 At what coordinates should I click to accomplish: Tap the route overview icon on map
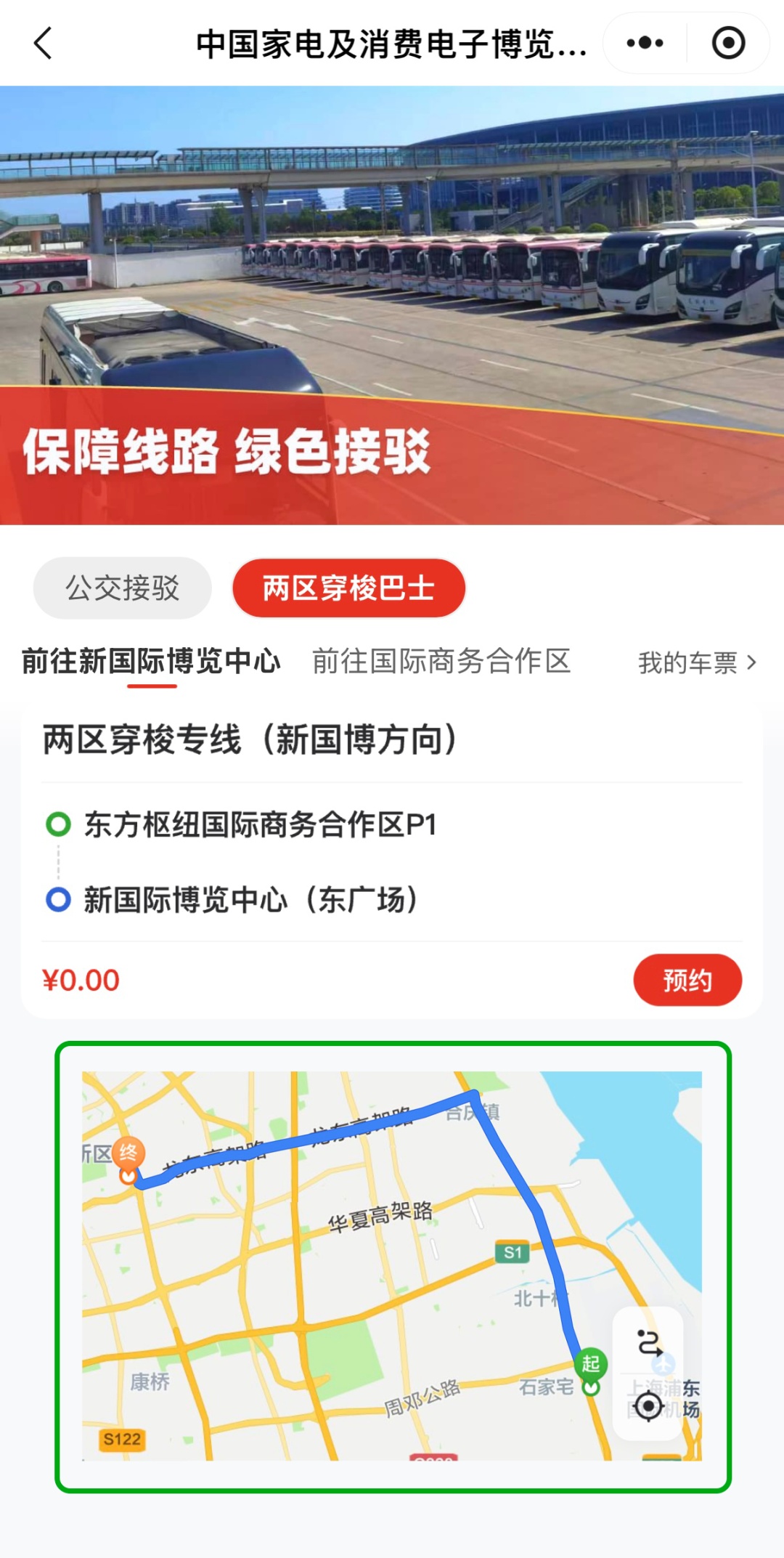coord(648,1343)
